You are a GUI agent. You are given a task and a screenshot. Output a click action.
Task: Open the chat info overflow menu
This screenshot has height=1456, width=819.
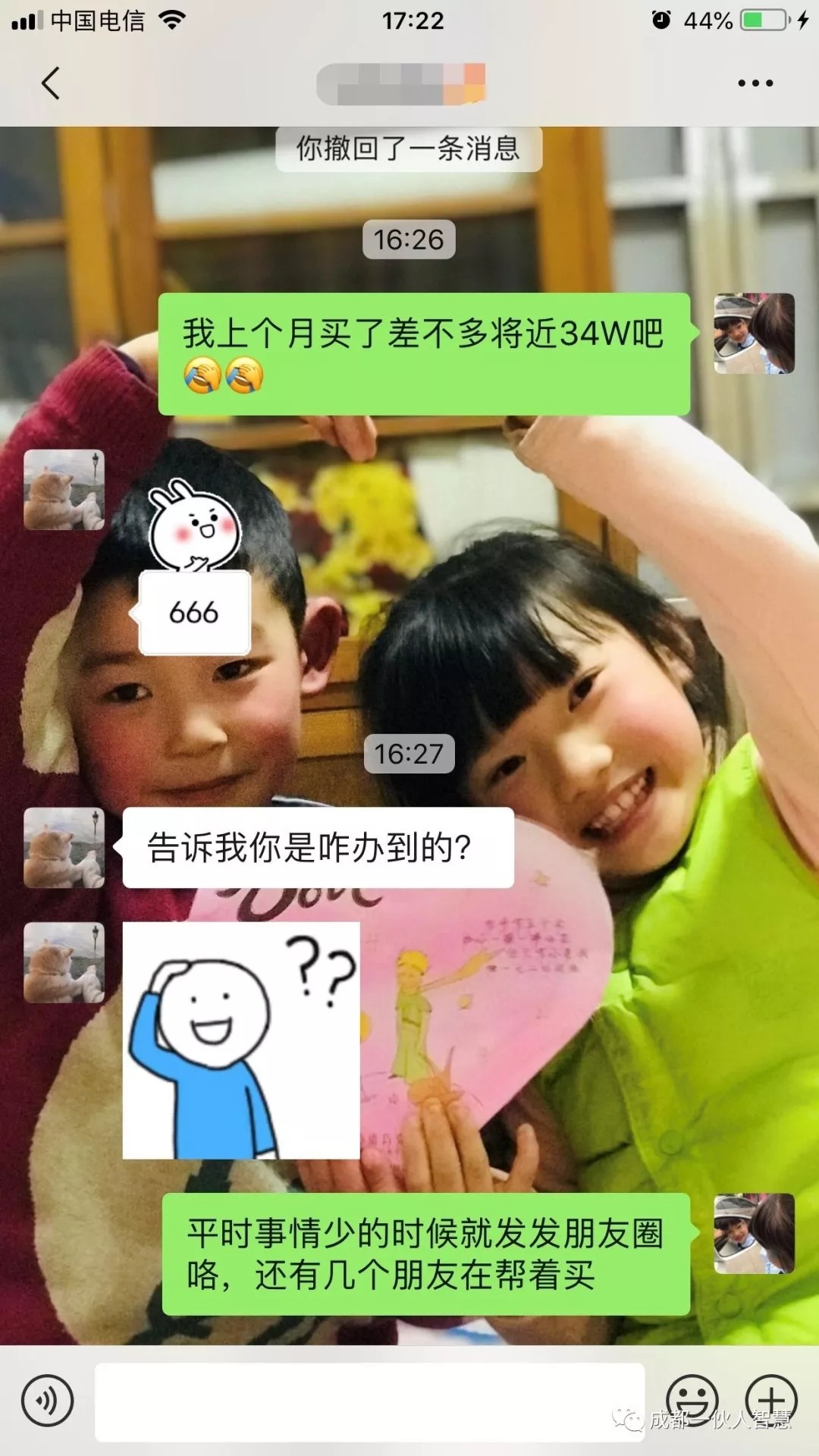point(755,83)
